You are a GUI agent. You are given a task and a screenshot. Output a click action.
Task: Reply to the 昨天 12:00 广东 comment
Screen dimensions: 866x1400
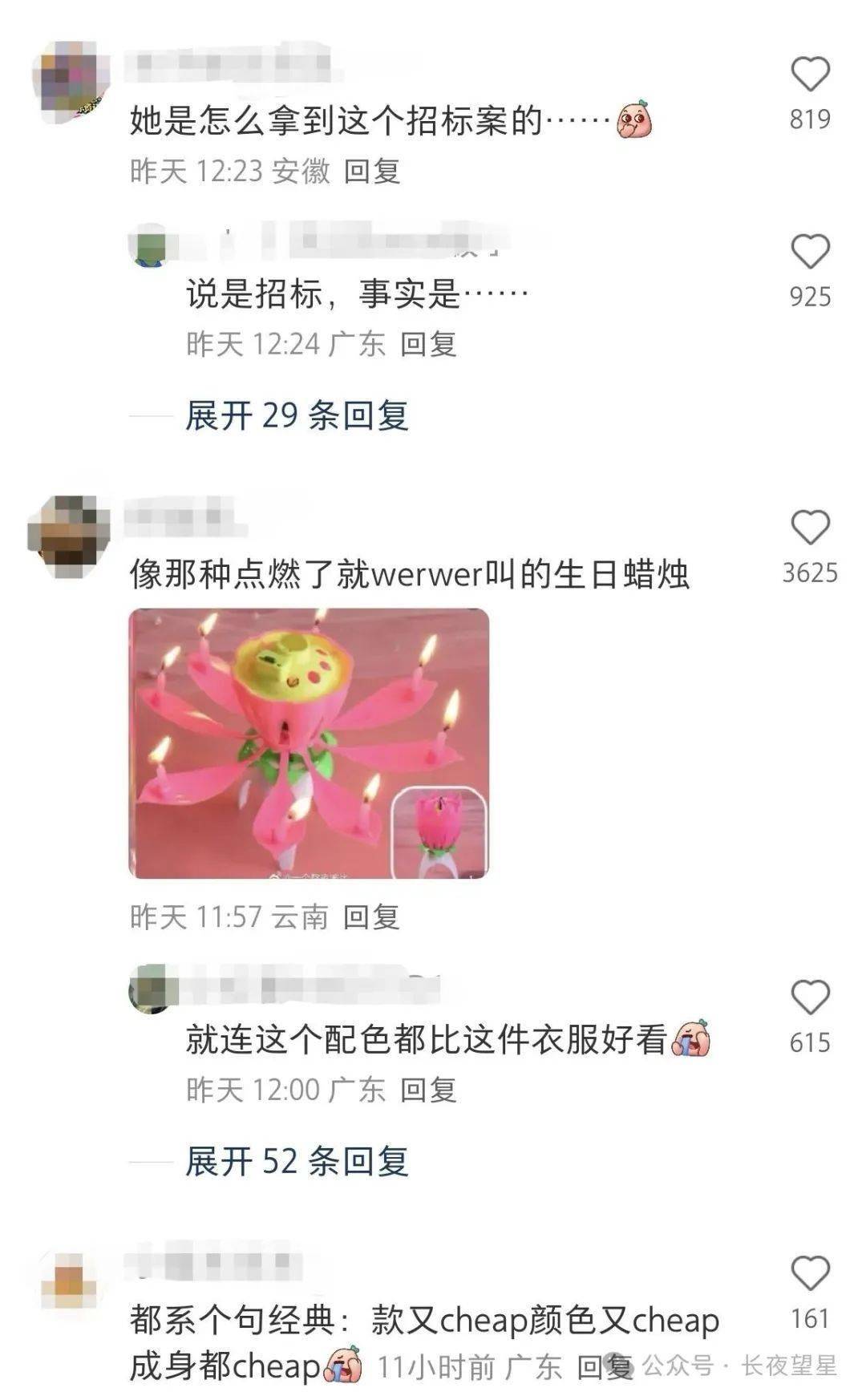pyautogui.click(x=428, y=1090)
